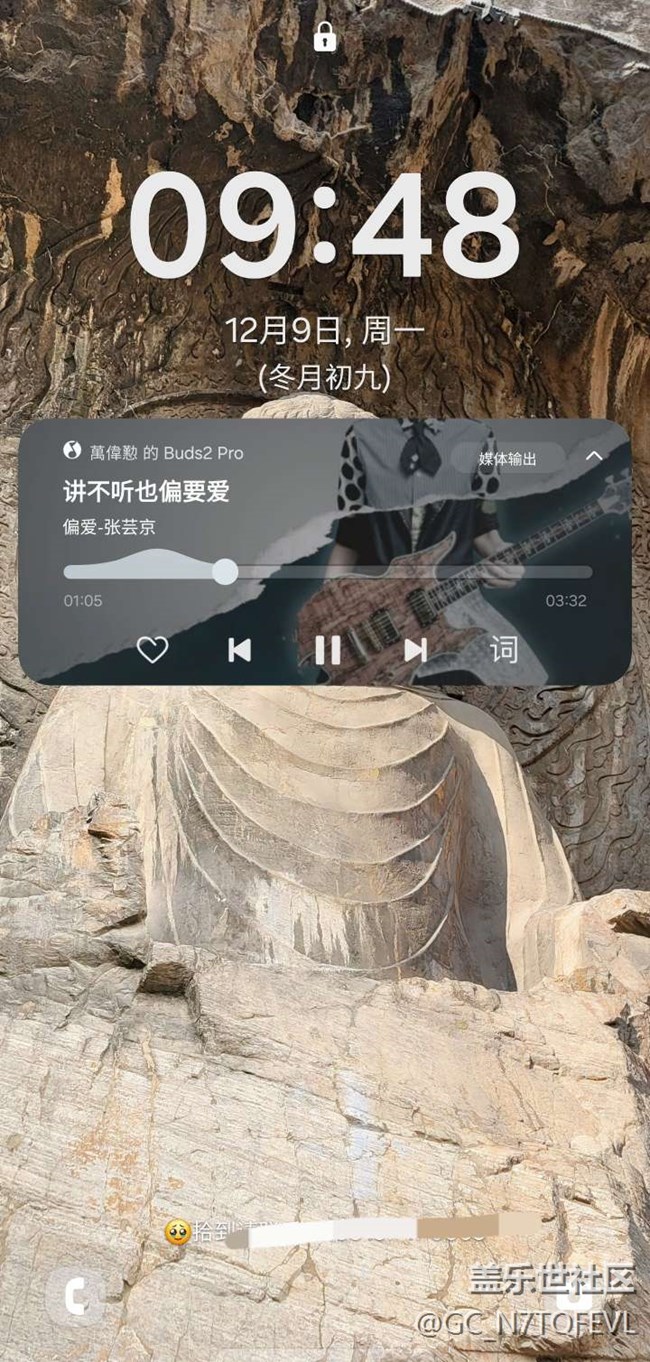650x1362 pixels.
Task: Collapse the music player widget
Action: (594, 456)
